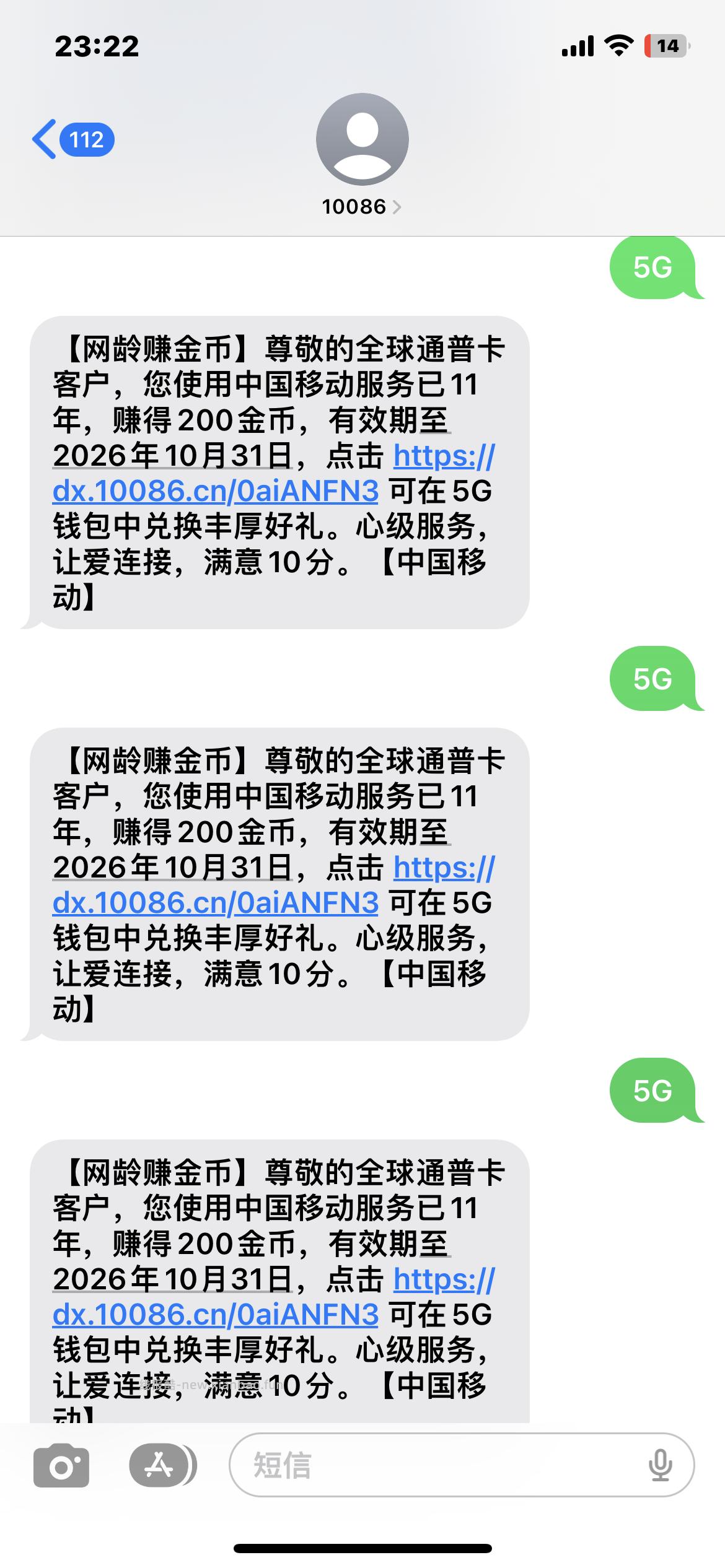Select the second gray message bubble
This screenshot has width=725, height=1568.
[279, 886]
